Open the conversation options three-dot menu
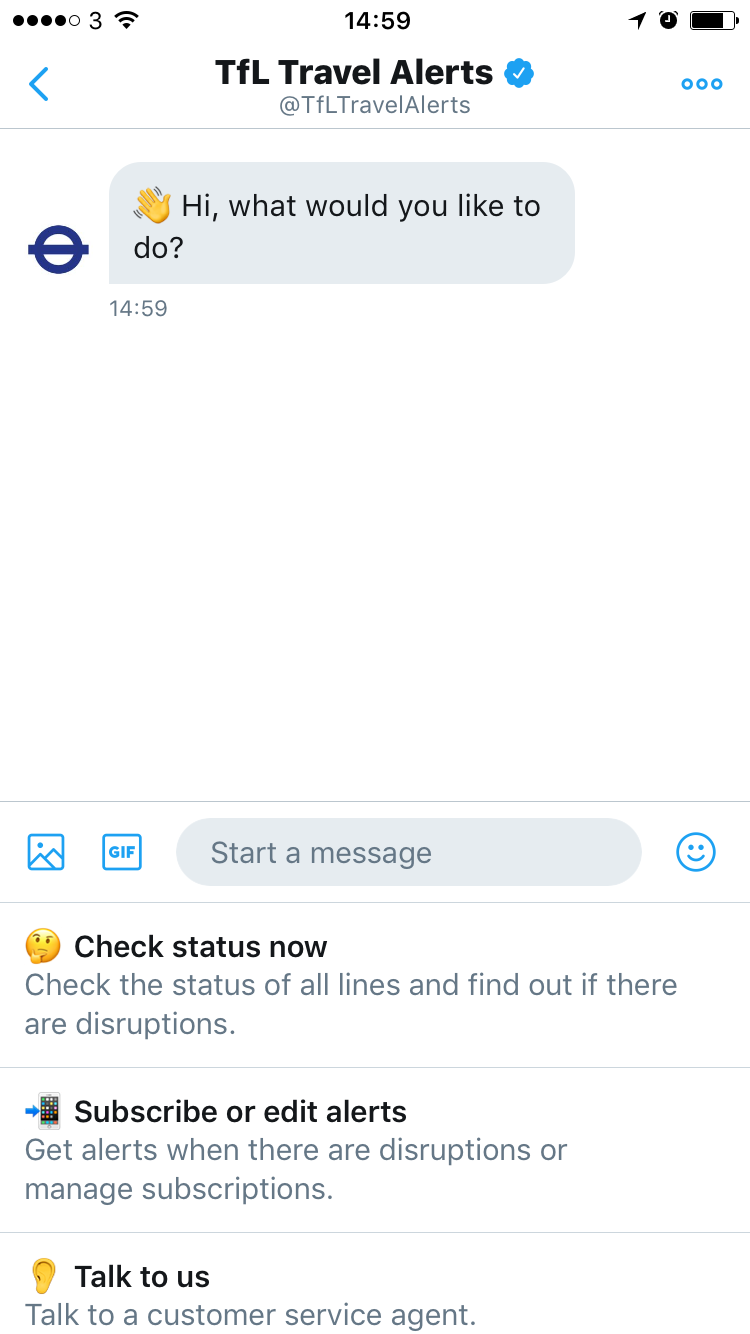750x1334 pixels. 701,84
